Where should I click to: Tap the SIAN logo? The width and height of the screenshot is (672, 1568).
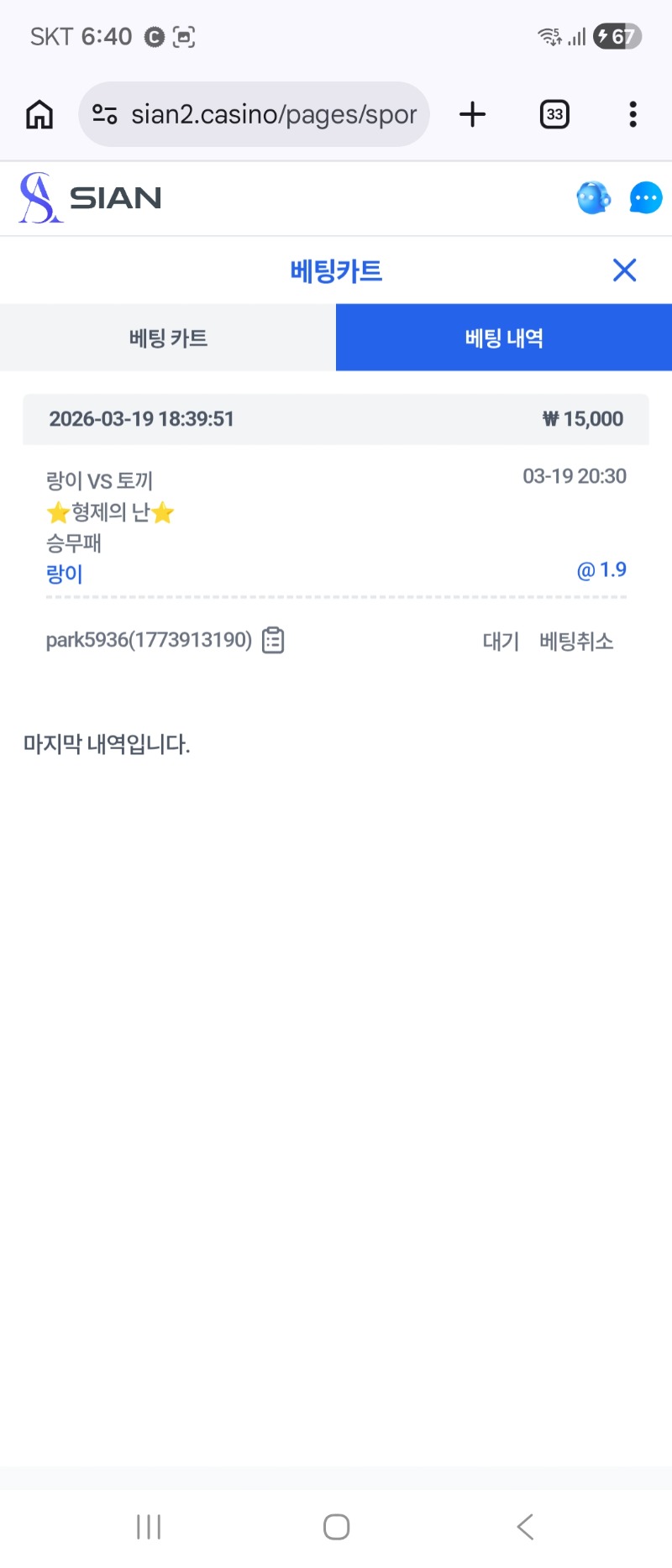(91, 198)
